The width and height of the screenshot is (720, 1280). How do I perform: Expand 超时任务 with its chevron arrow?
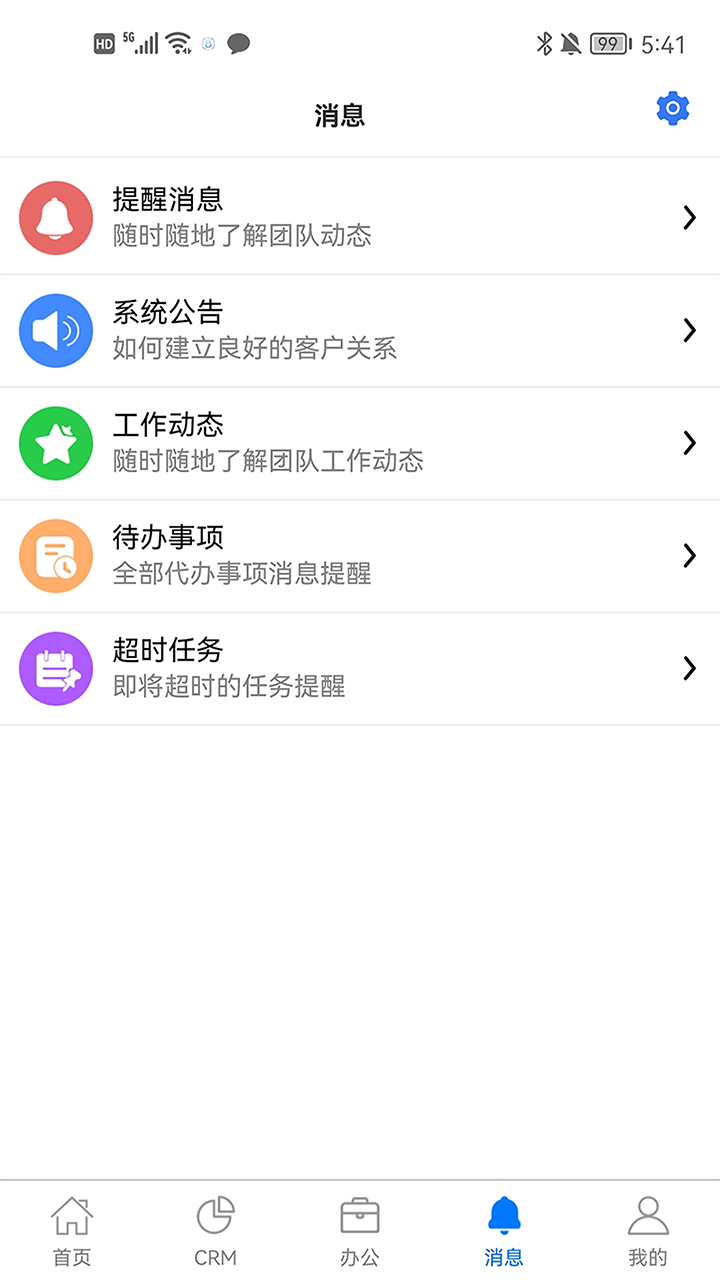(689, 668)
